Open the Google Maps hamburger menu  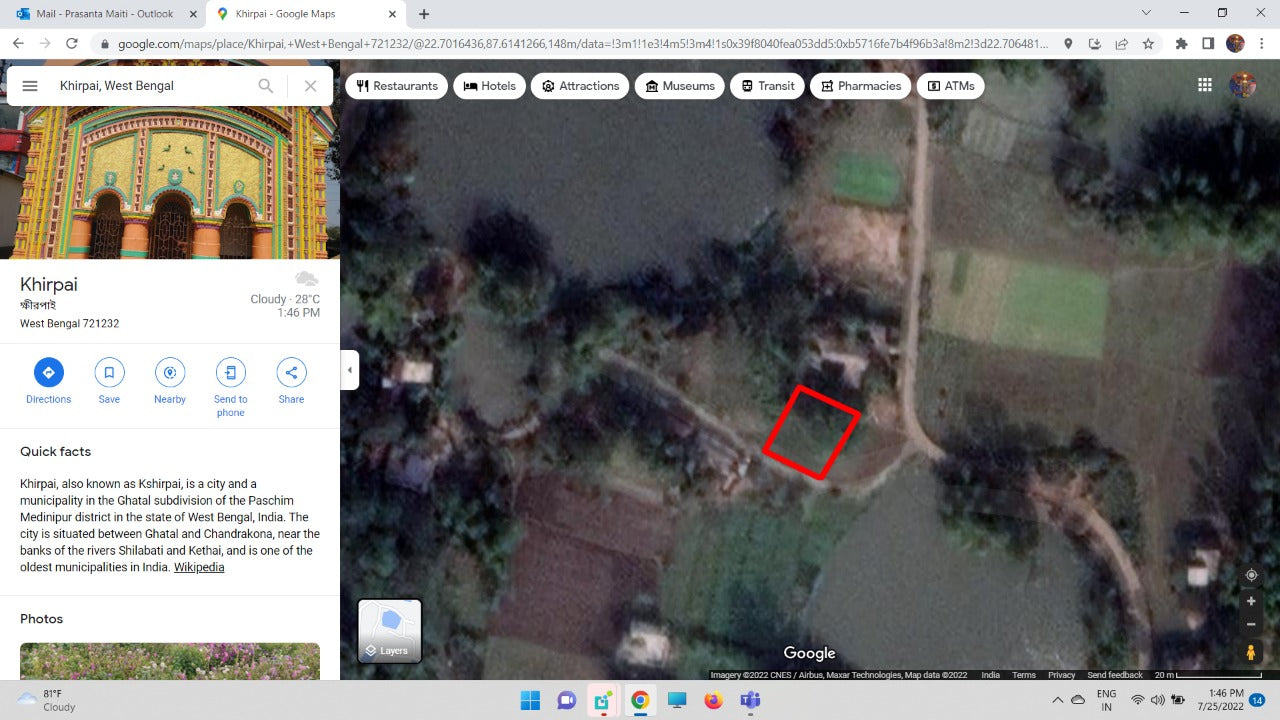click(x=30, y=86)
